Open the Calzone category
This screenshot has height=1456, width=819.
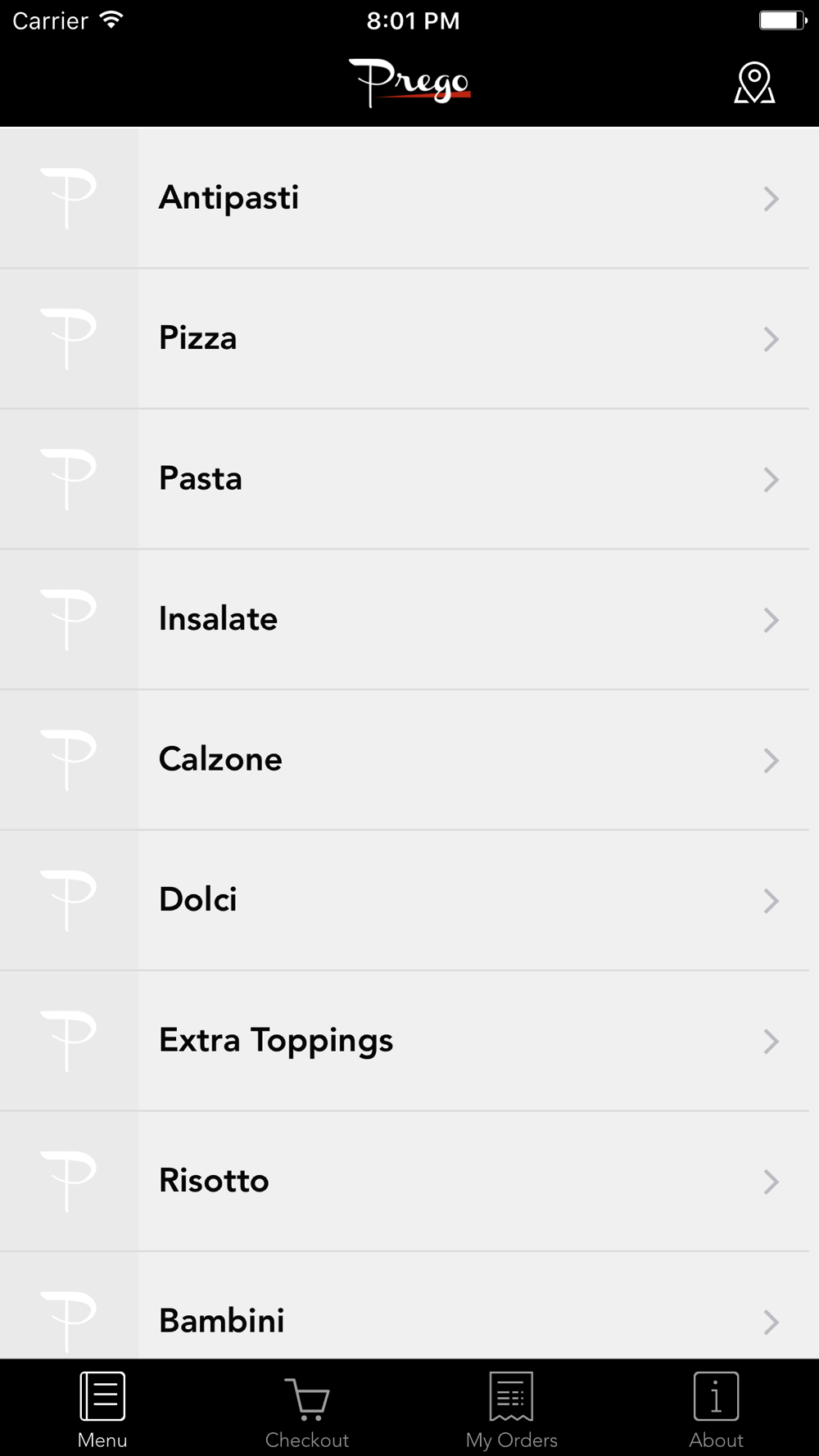409,760
